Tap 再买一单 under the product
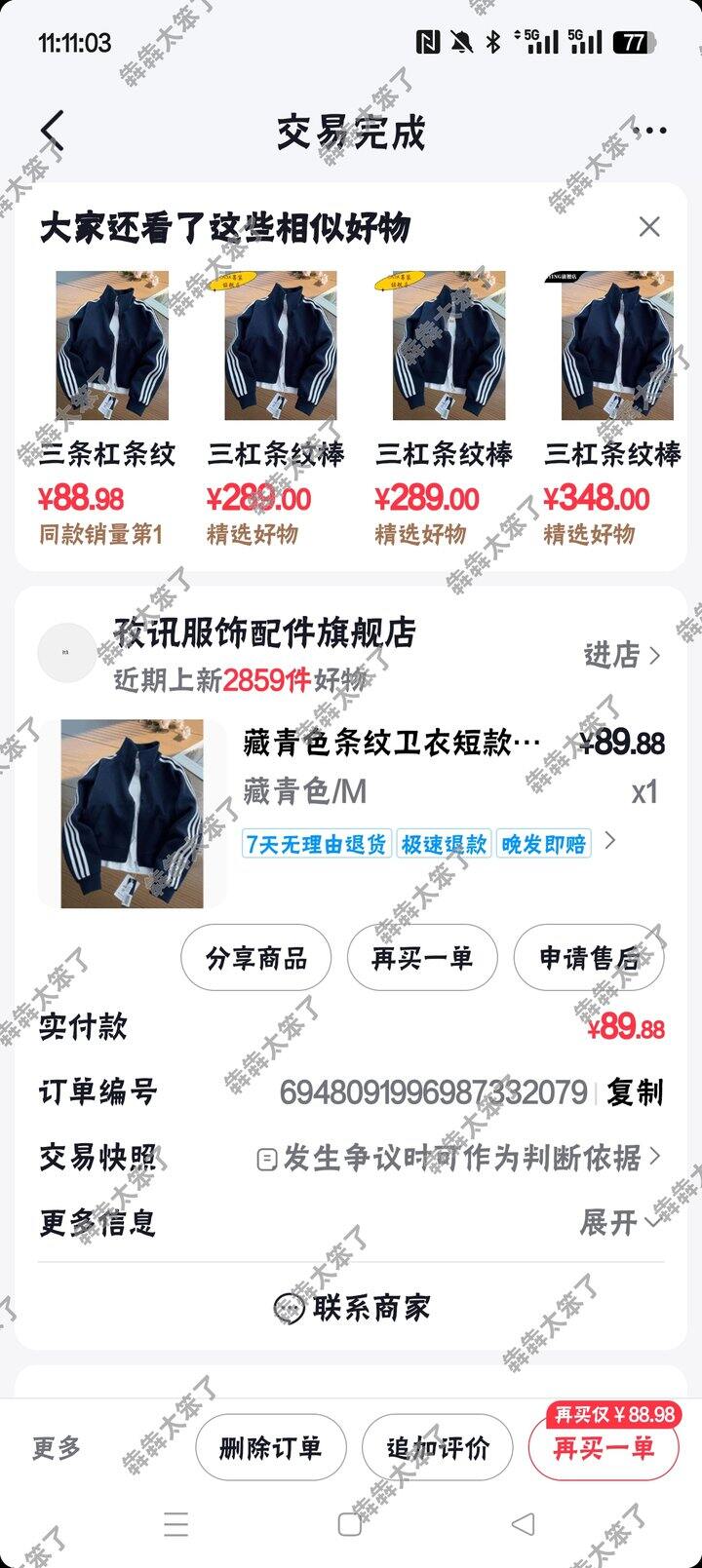The image size is (702, 1568). tap(422, 958)
